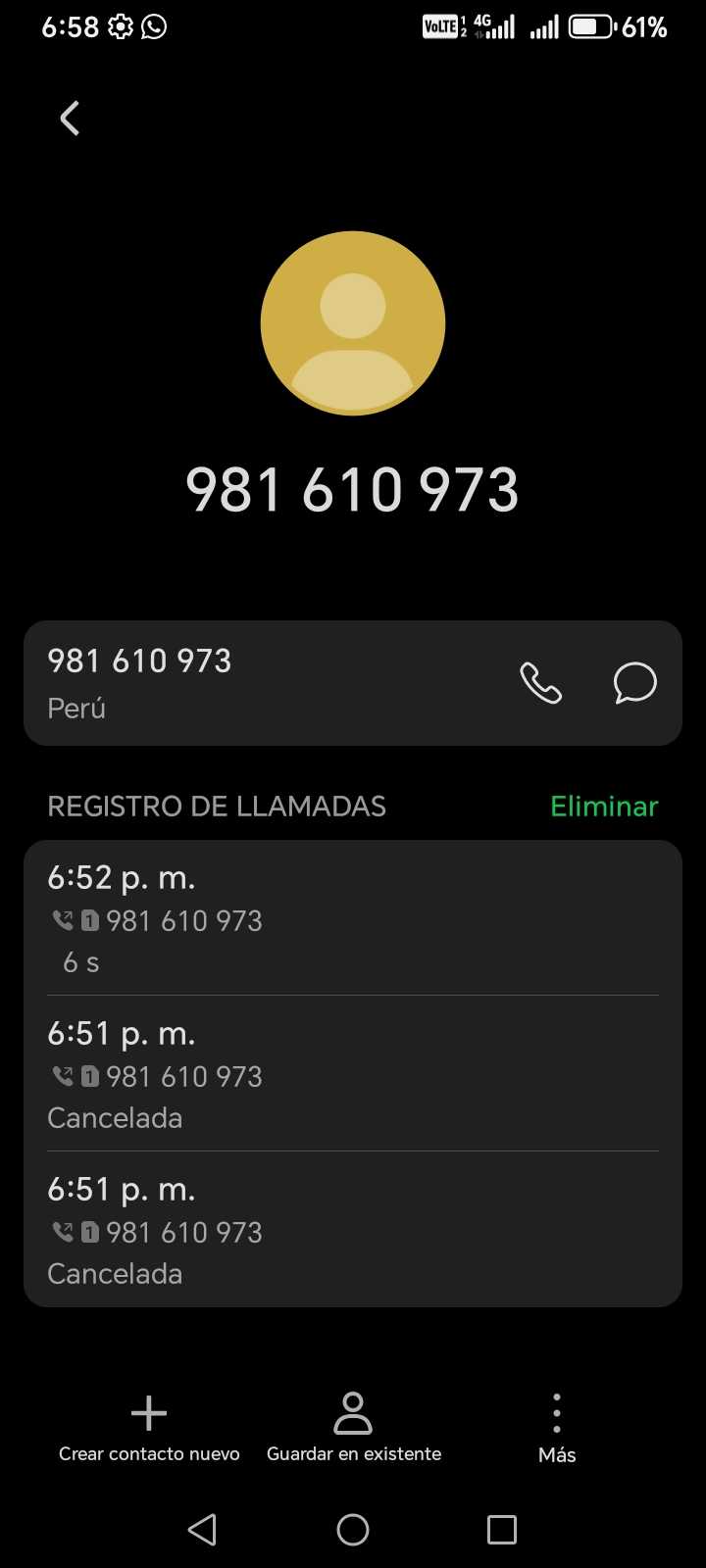Go to the system home screen

(353, 1530)
